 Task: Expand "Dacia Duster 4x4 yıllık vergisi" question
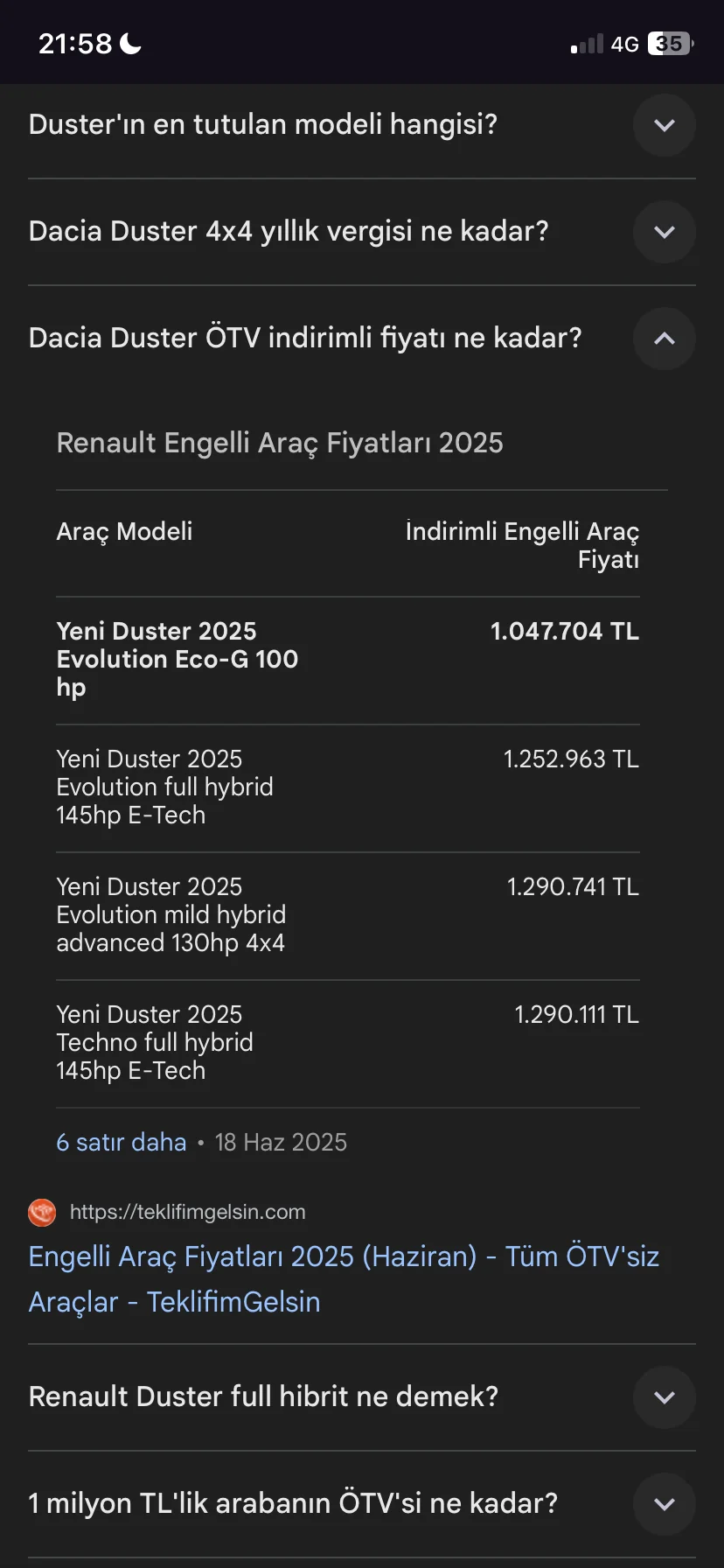[664, 232]
